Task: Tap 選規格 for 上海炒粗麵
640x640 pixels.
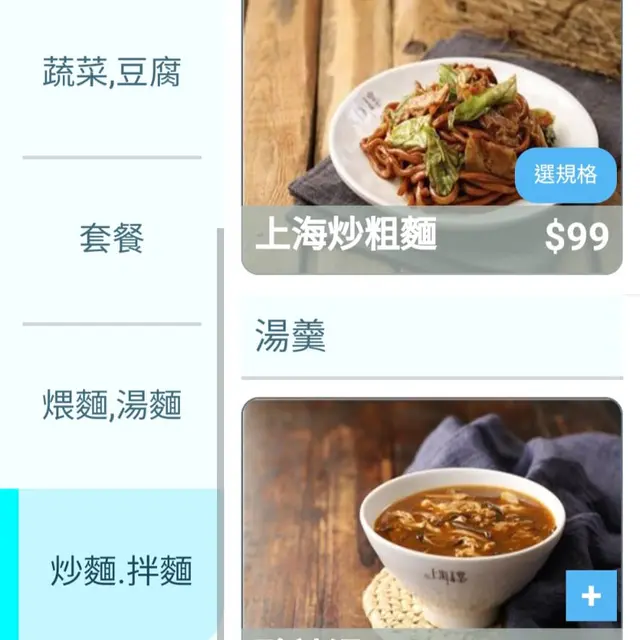Action: click(x=565, y=175)
